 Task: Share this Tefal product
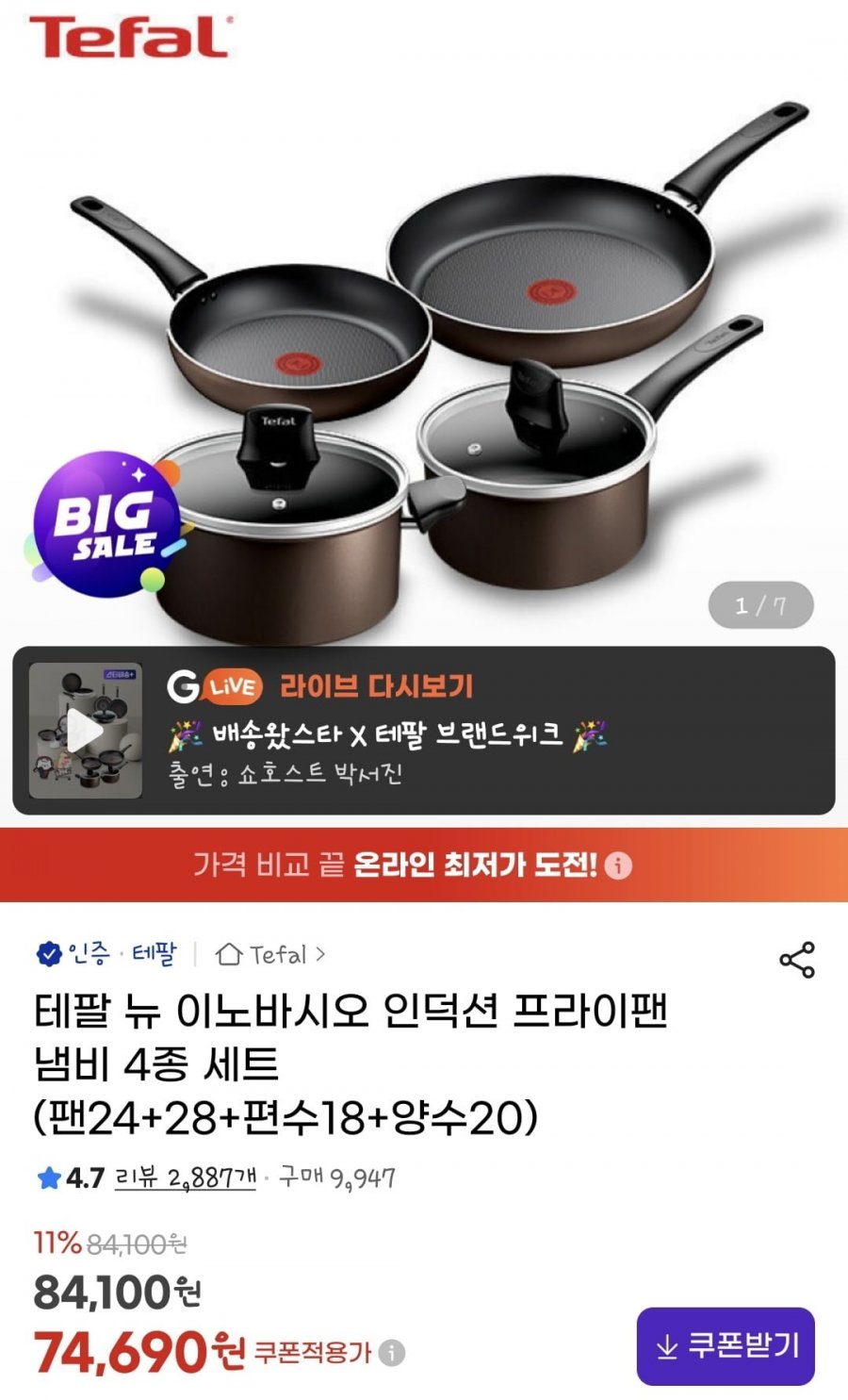796,960
